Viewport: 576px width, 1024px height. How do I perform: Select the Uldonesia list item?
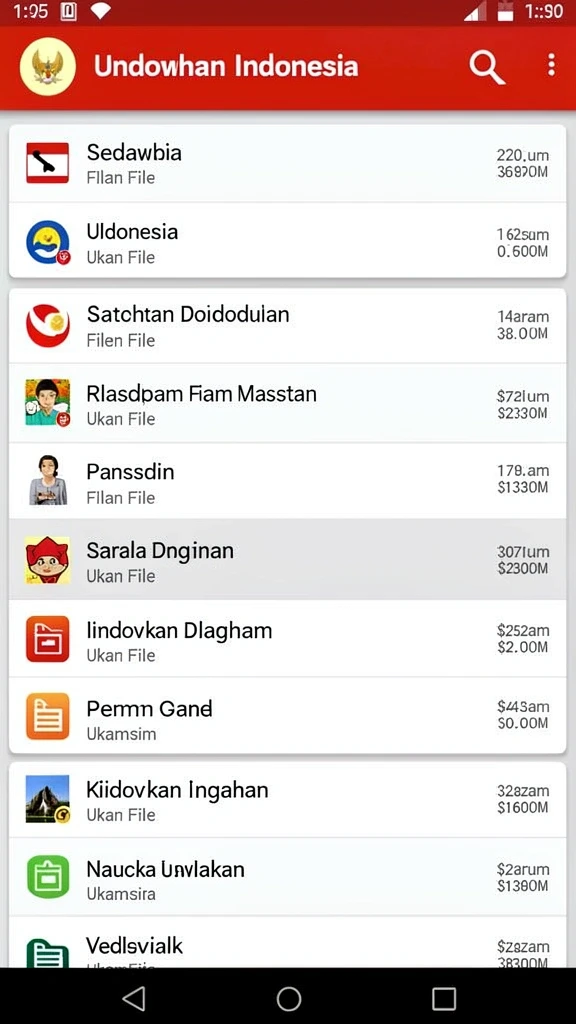287,240
